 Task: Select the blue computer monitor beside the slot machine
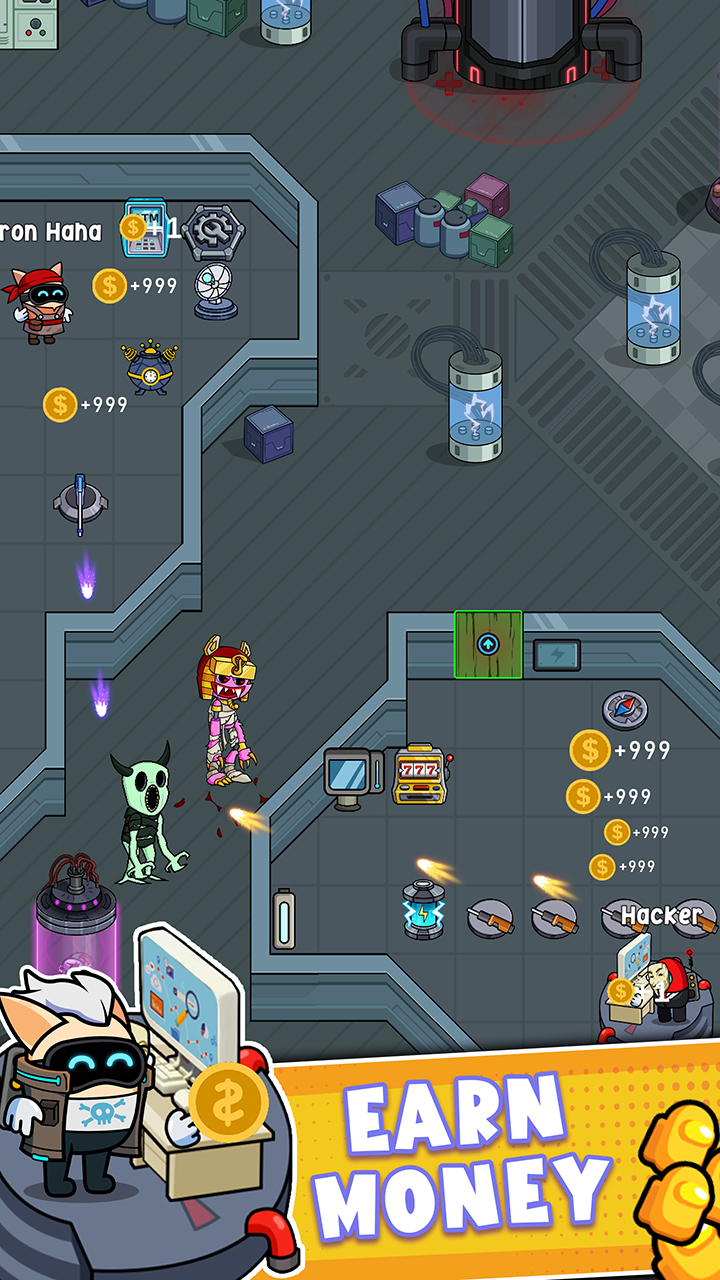tap(345, 777)
